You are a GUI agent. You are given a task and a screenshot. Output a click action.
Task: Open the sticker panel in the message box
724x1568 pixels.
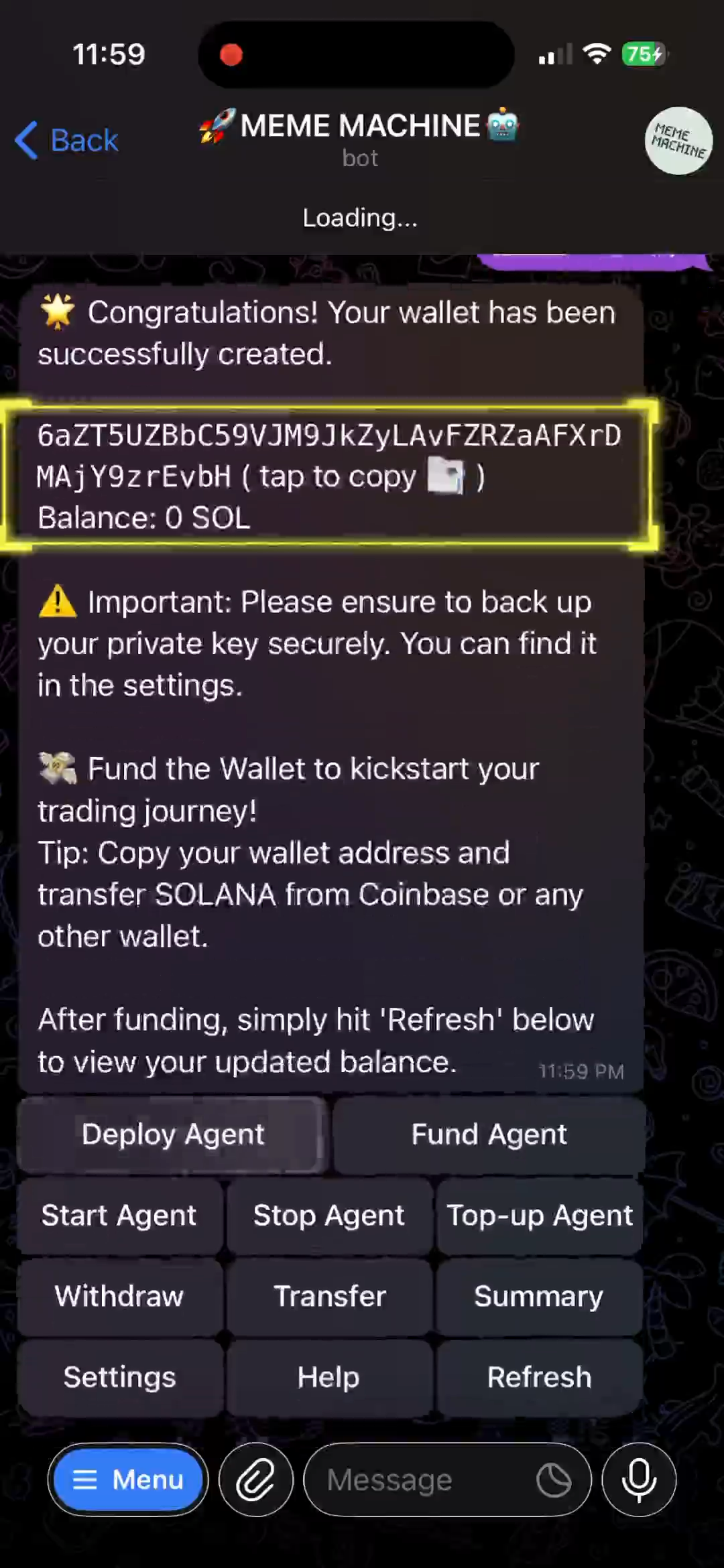(x=554, y=1480)
